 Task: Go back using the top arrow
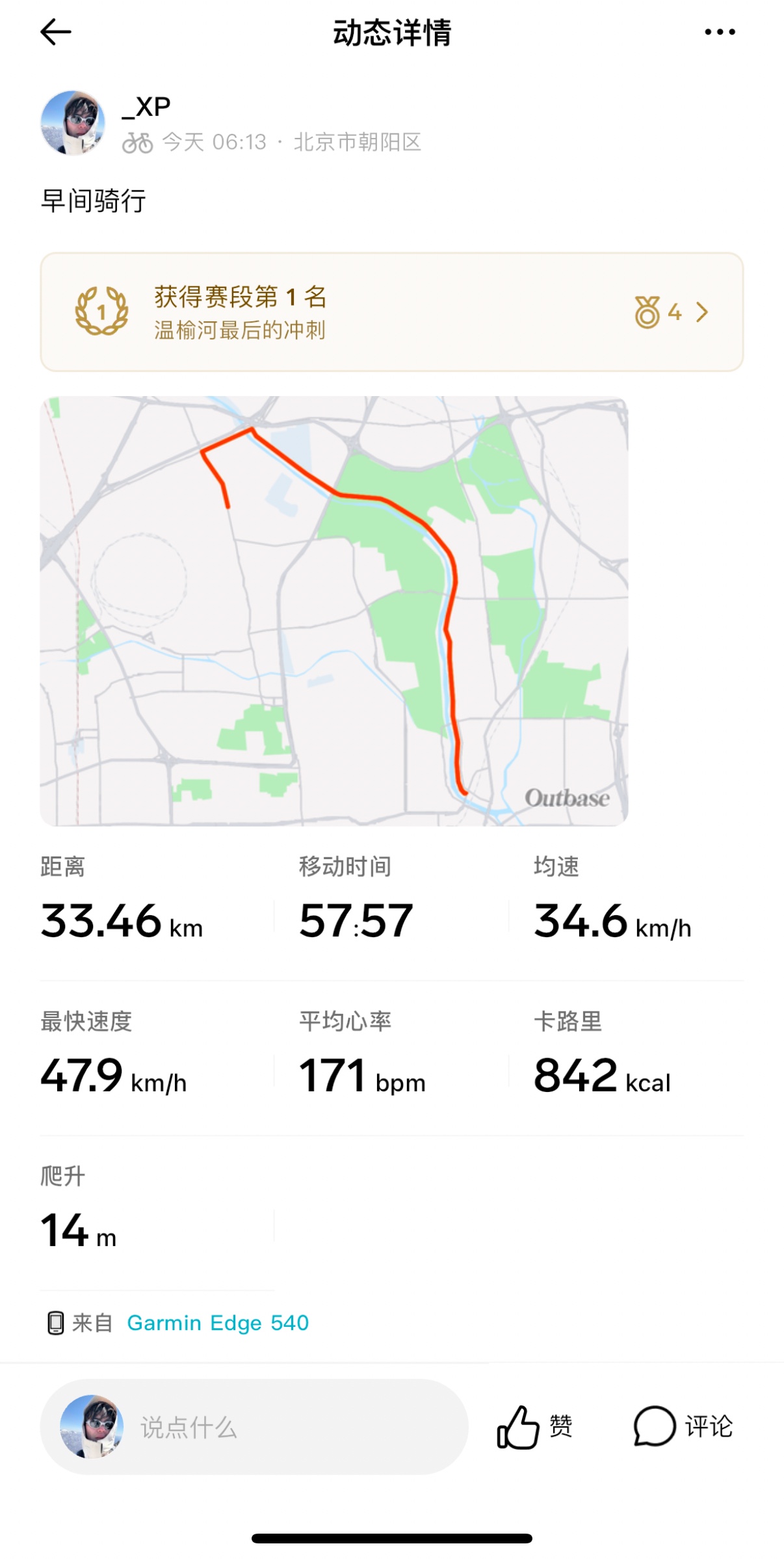pos(56,32)
